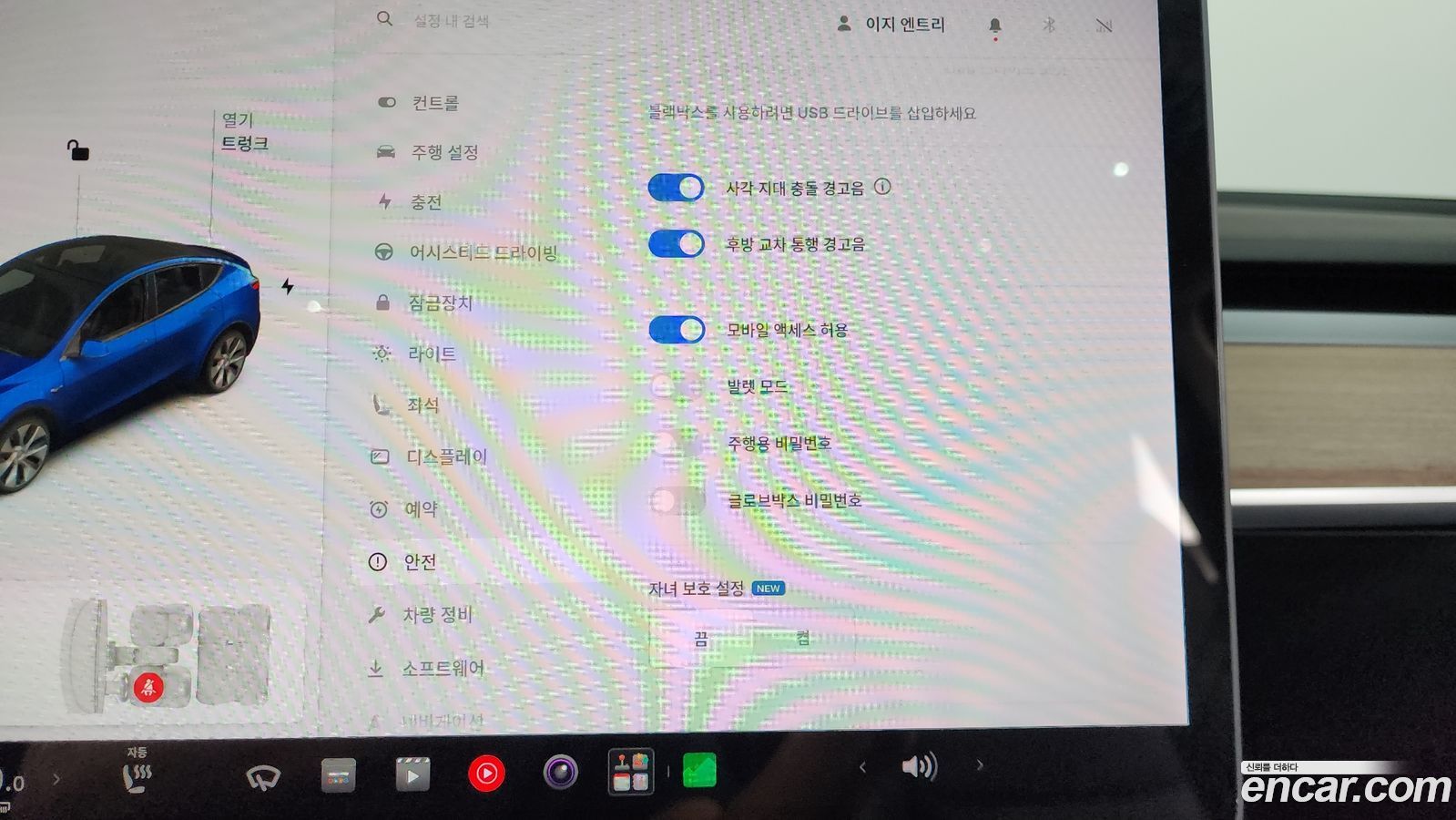Toggle 사각 지대 충돌 경고음
Screen dimensions: 1456x820
pyautogui.click(x=677, y=188)
